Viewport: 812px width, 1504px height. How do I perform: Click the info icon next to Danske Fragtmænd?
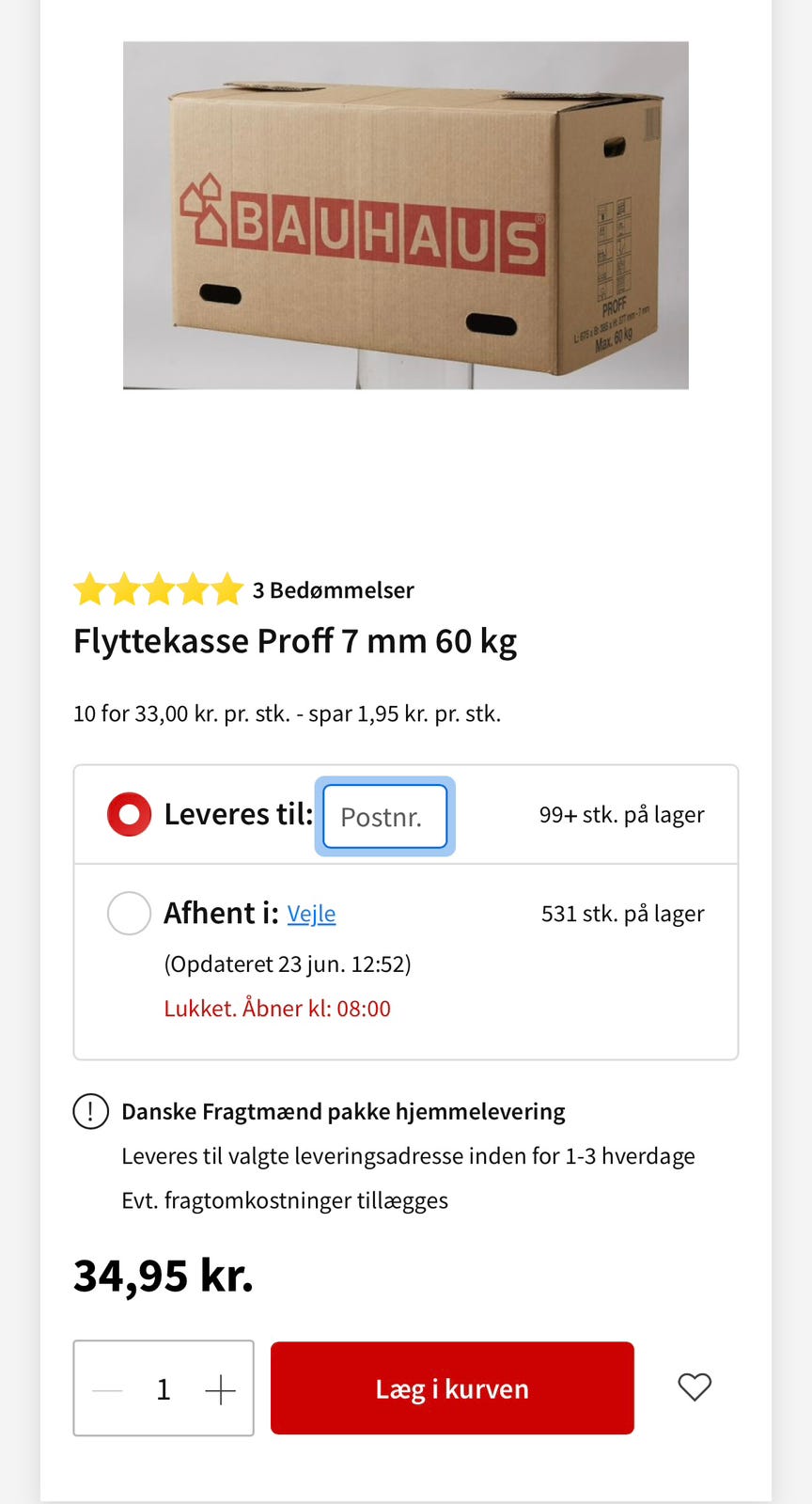tap(90, 1111)
